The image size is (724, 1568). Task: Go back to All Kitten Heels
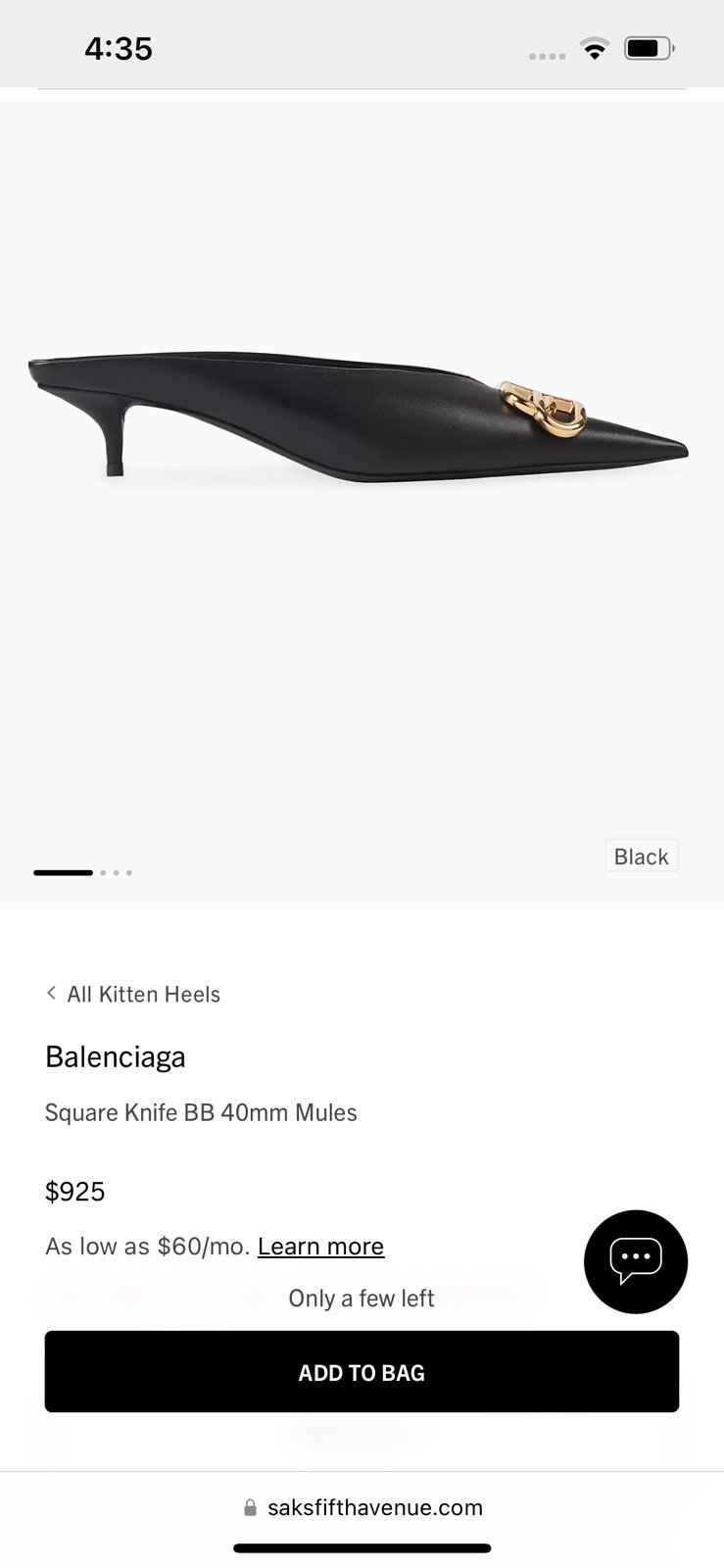[x=133, y=994]
